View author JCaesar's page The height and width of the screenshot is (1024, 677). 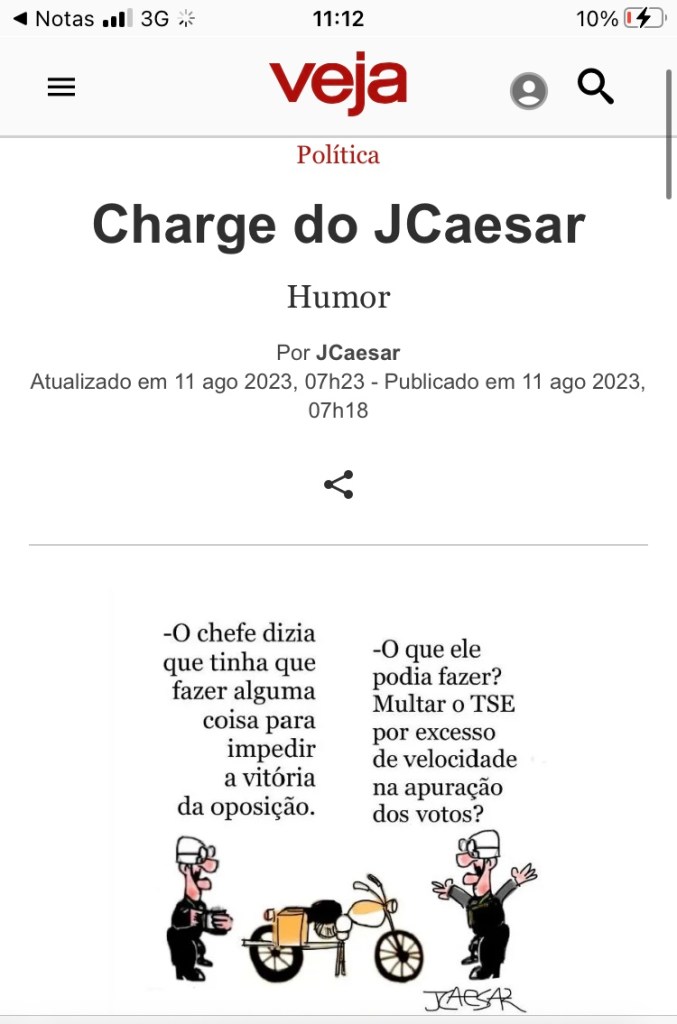(x=358, y=353)
